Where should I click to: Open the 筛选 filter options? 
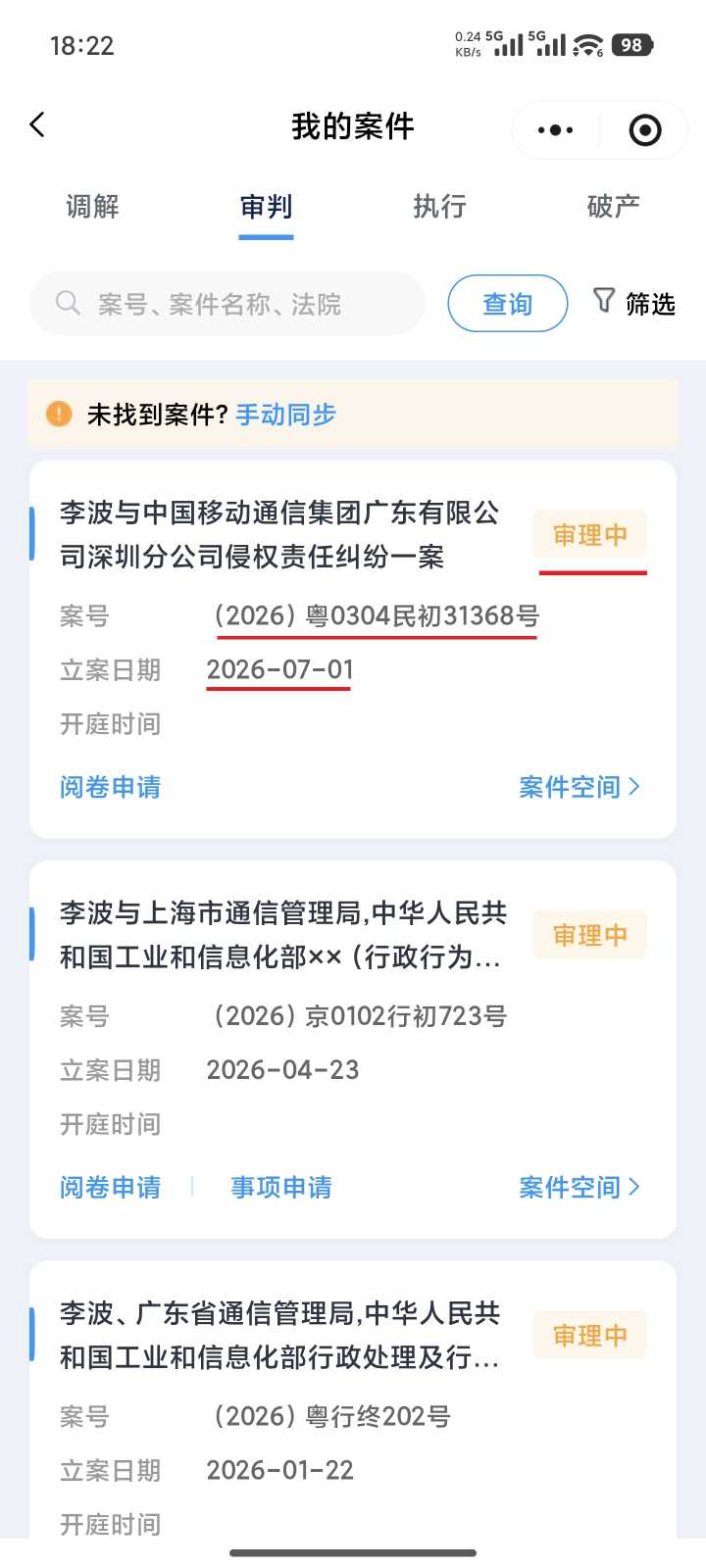point(634,303)
